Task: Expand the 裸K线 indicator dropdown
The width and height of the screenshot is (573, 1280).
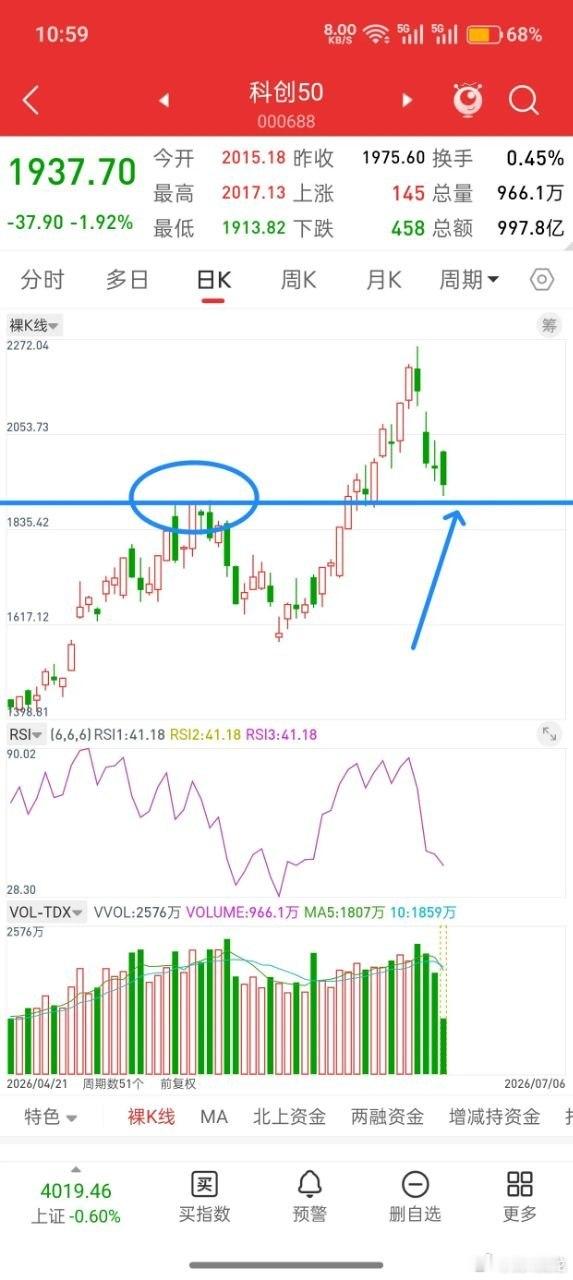Action: 34,325
